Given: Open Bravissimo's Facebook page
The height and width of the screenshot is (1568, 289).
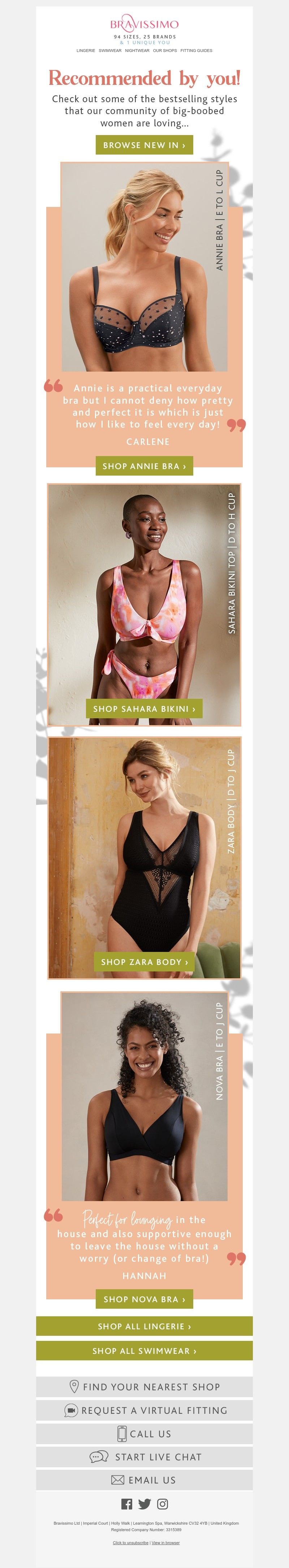Looking at the screenshot, I should pos(126,1504).
